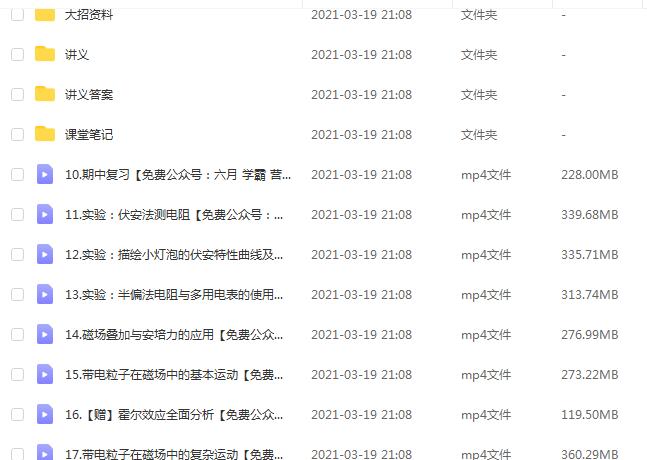Viewport: 647px width, 460px height.
Task: Open video 12.实验：描绘小灯泡的伏安特性曲线
Action: [174, 255]
